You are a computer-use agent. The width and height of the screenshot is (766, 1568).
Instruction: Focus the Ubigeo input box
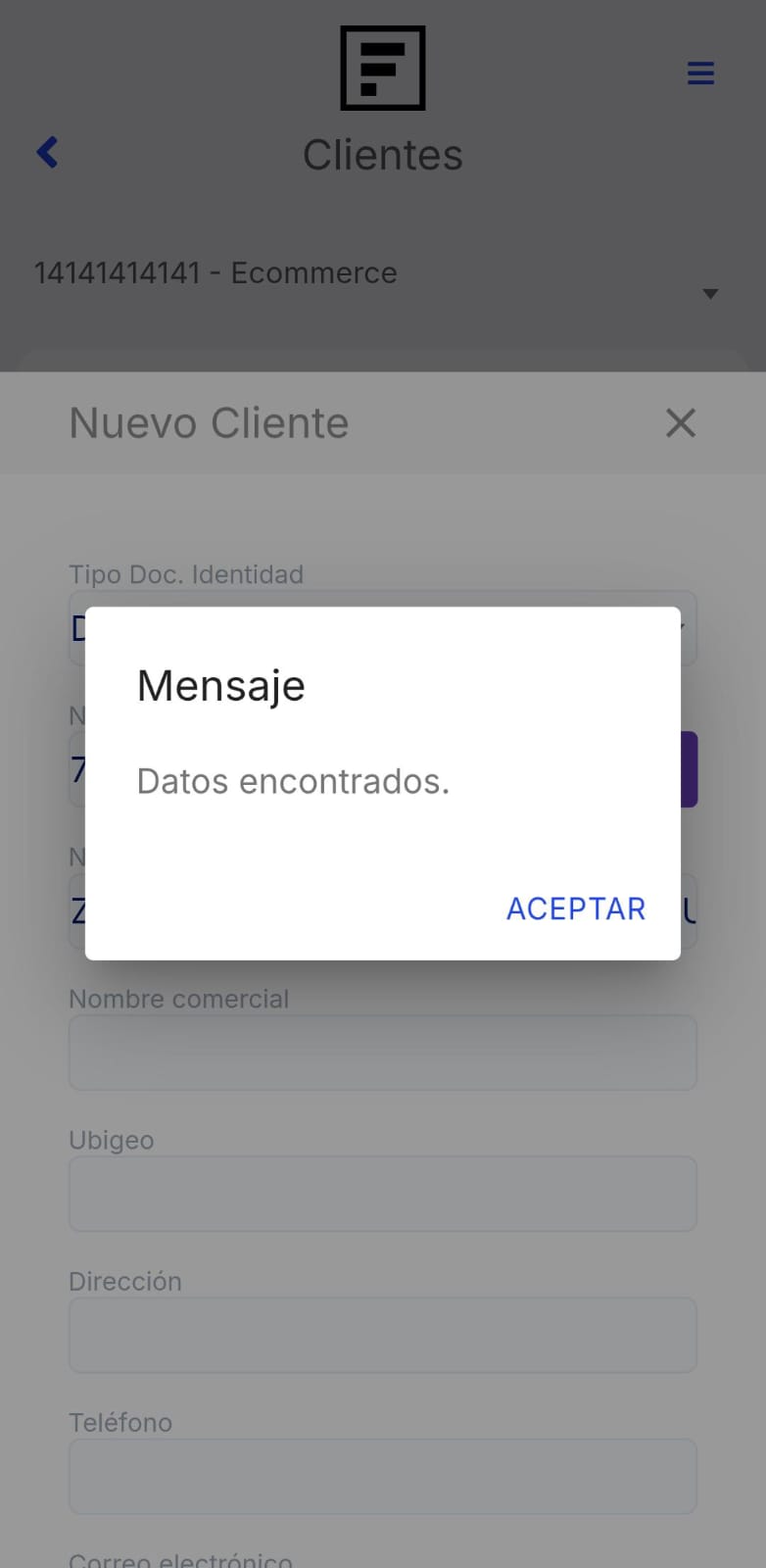point(382,1194)
